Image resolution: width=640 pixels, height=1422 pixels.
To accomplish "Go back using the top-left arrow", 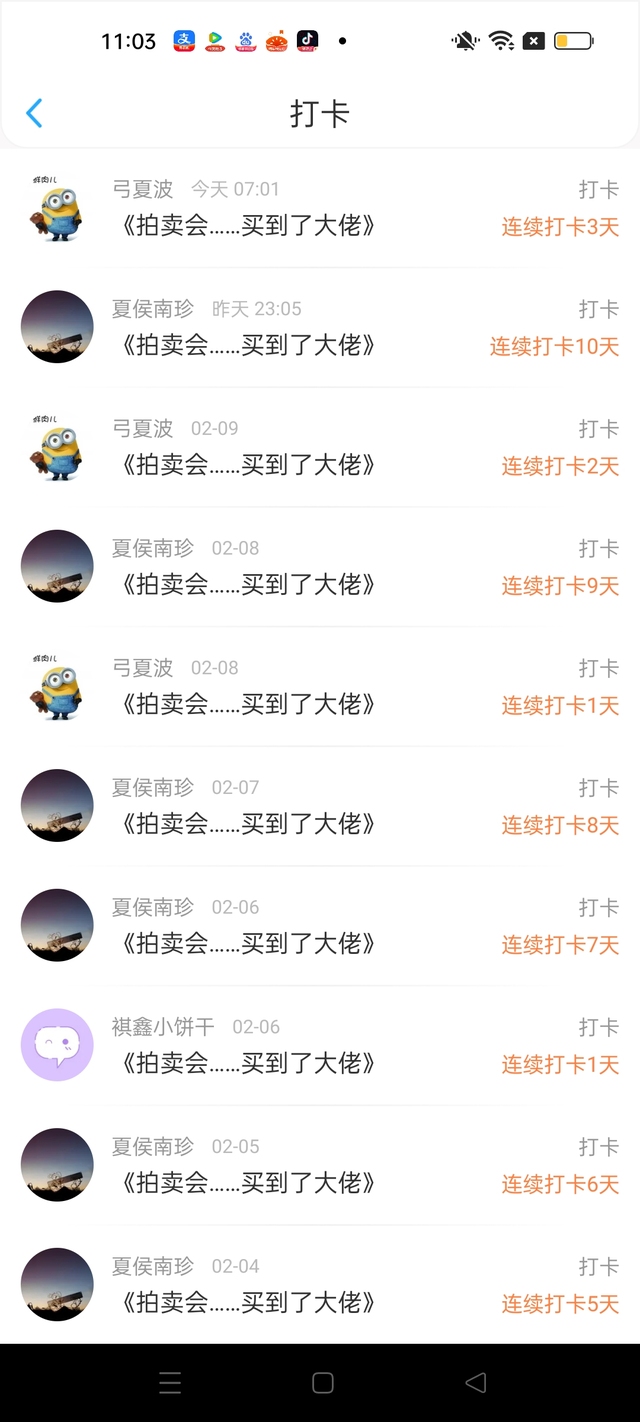I will [x=34, y=113].
